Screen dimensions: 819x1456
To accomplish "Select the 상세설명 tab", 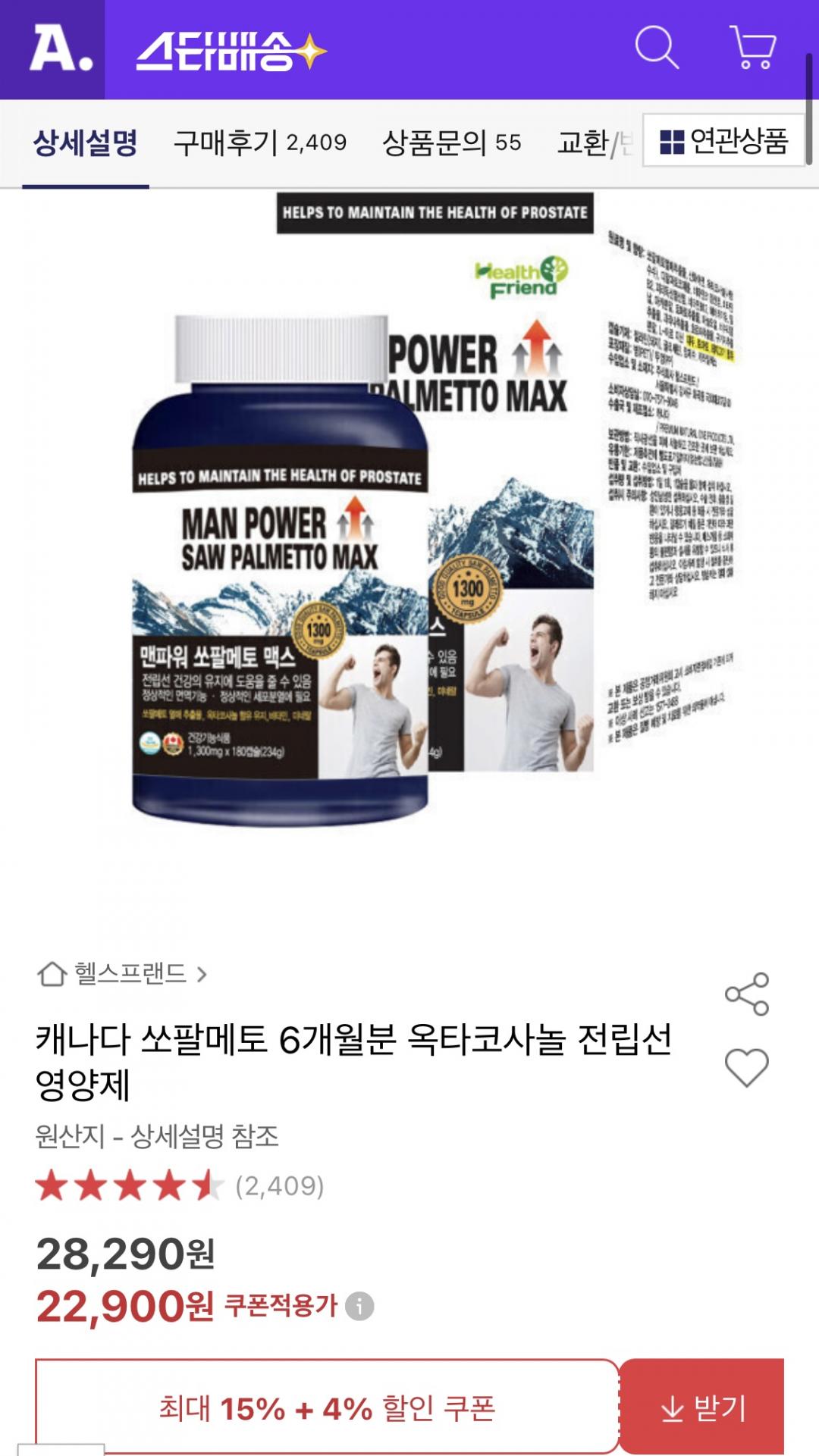I will [x=85, y=142].
